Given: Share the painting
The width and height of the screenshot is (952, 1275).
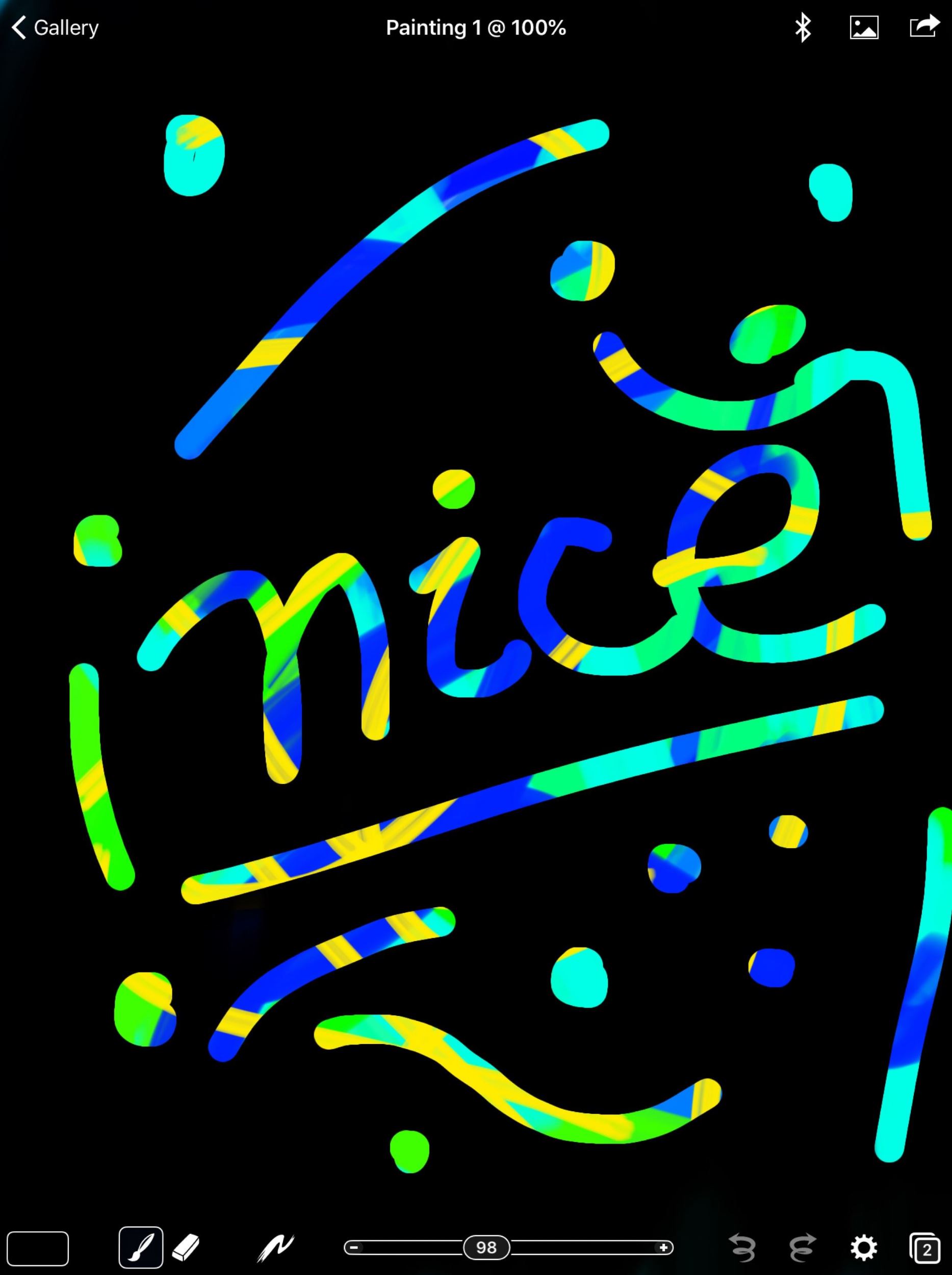Looking at the screenshot, I should [924, 27].
